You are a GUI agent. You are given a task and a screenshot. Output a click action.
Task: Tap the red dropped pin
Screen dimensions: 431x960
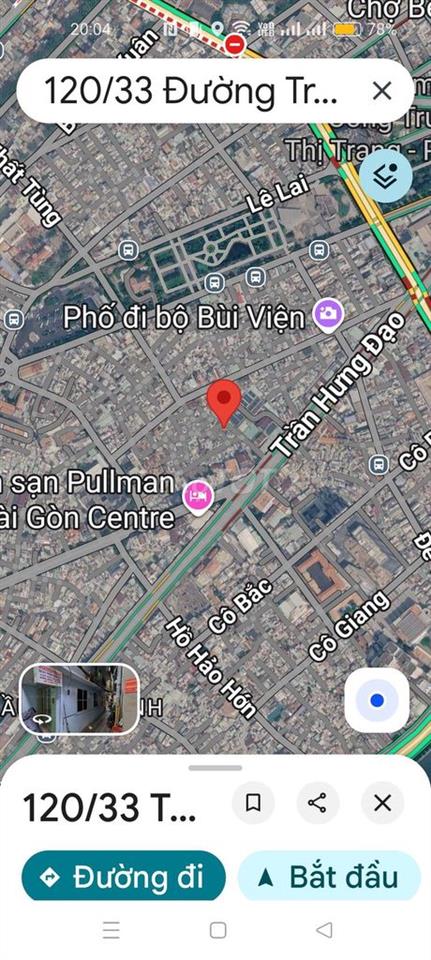pos(223,402)
